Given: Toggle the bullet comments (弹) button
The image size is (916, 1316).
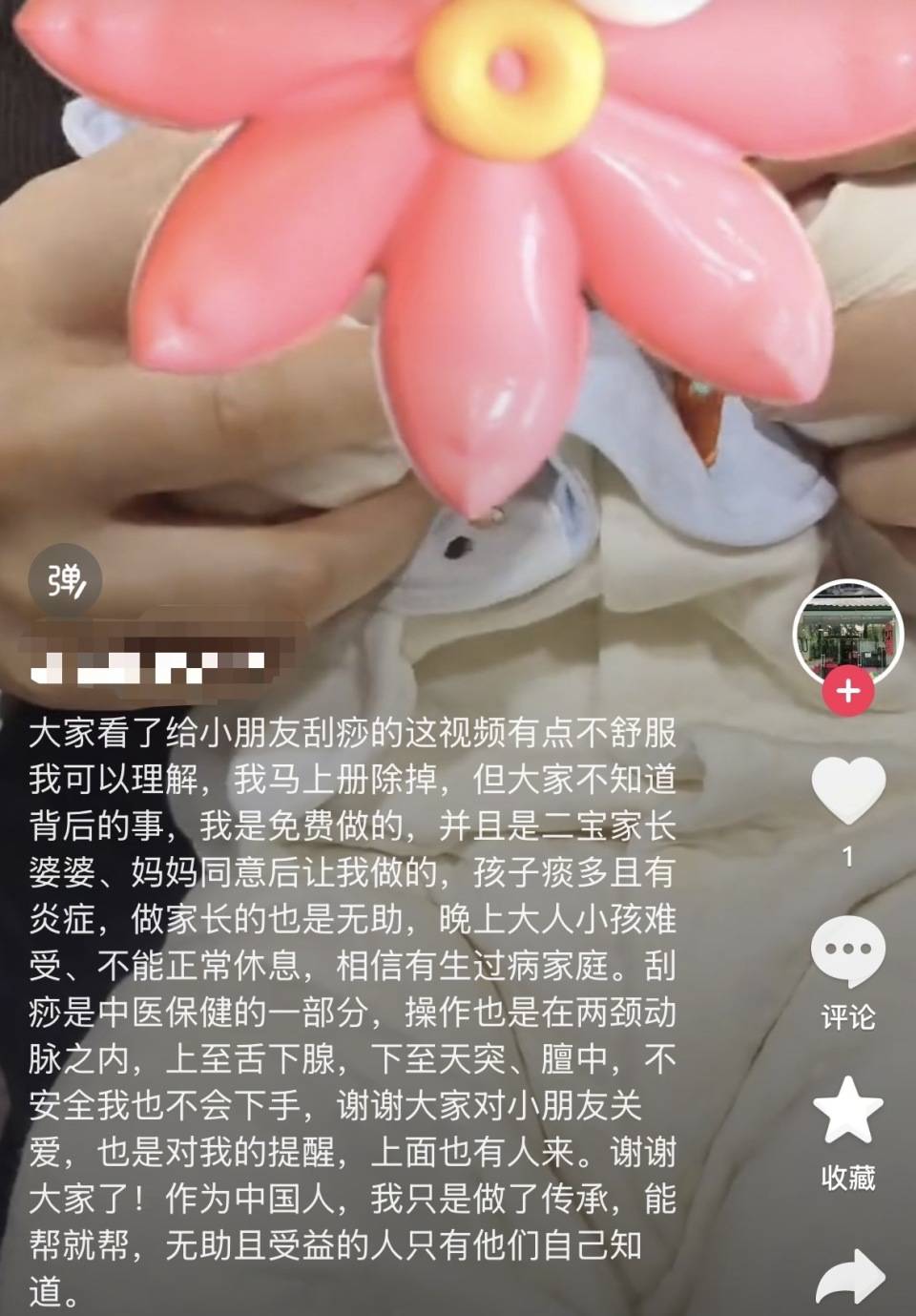Looking at the screenshot, I should click(65, 579).
